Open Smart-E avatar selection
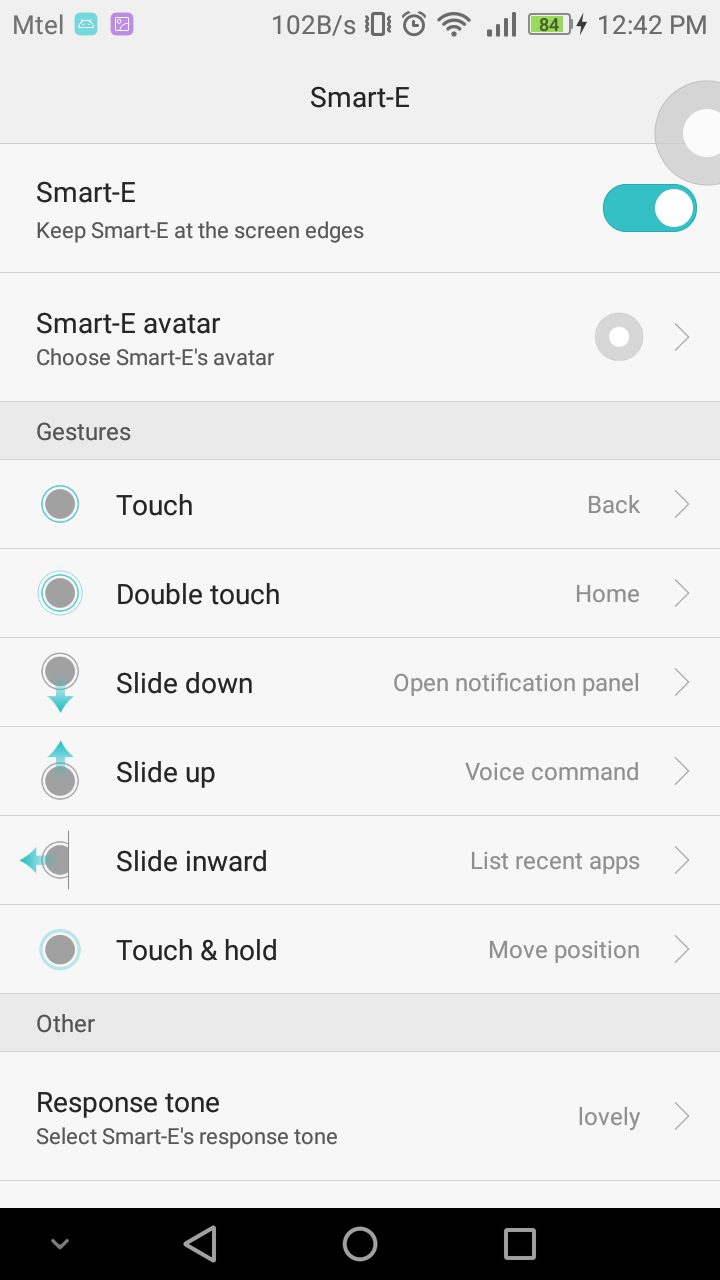The width and height of the screenshot is (720, 1280). tap(360, 338)
